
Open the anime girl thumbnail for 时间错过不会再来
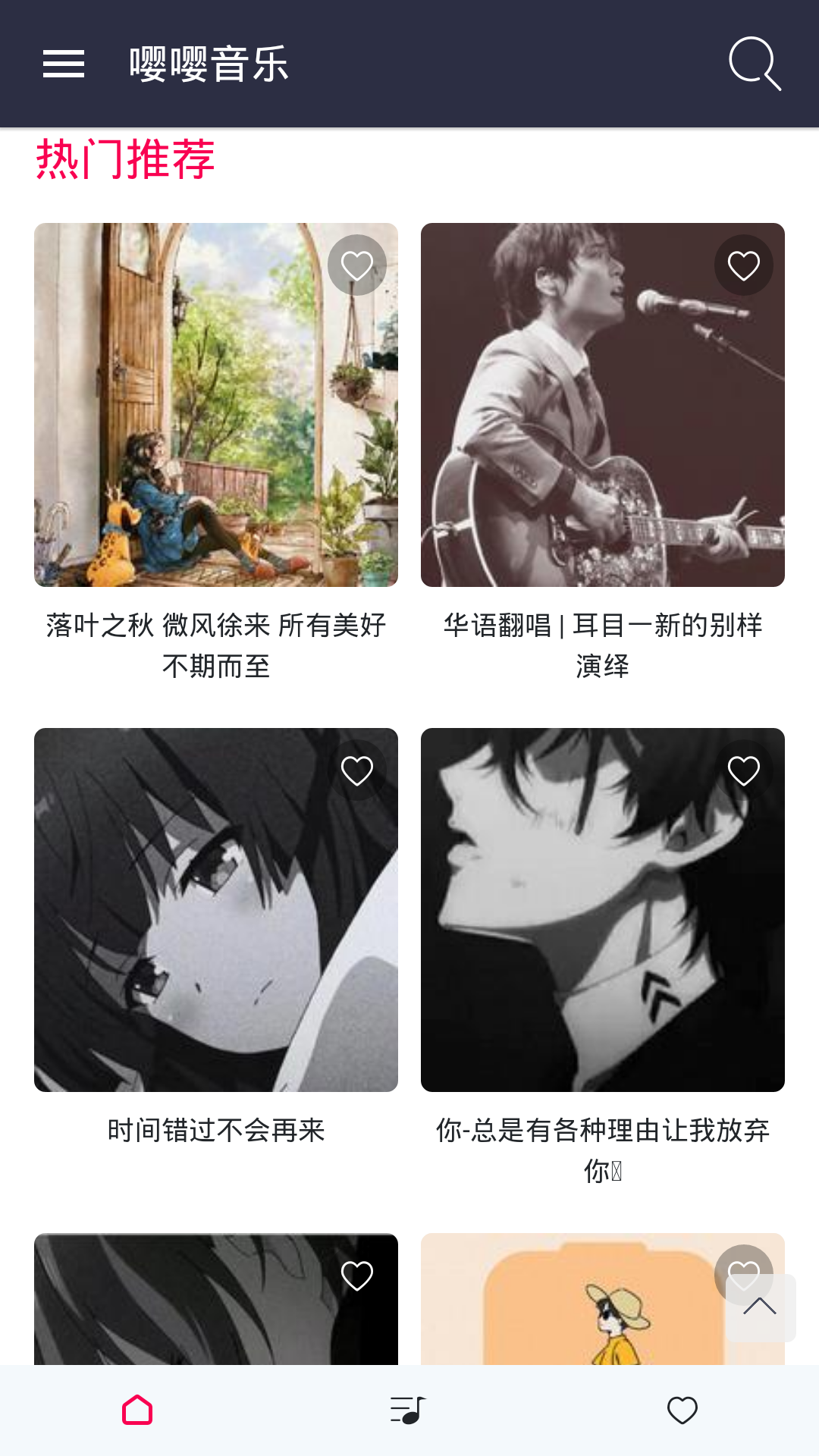pos(215,908)
